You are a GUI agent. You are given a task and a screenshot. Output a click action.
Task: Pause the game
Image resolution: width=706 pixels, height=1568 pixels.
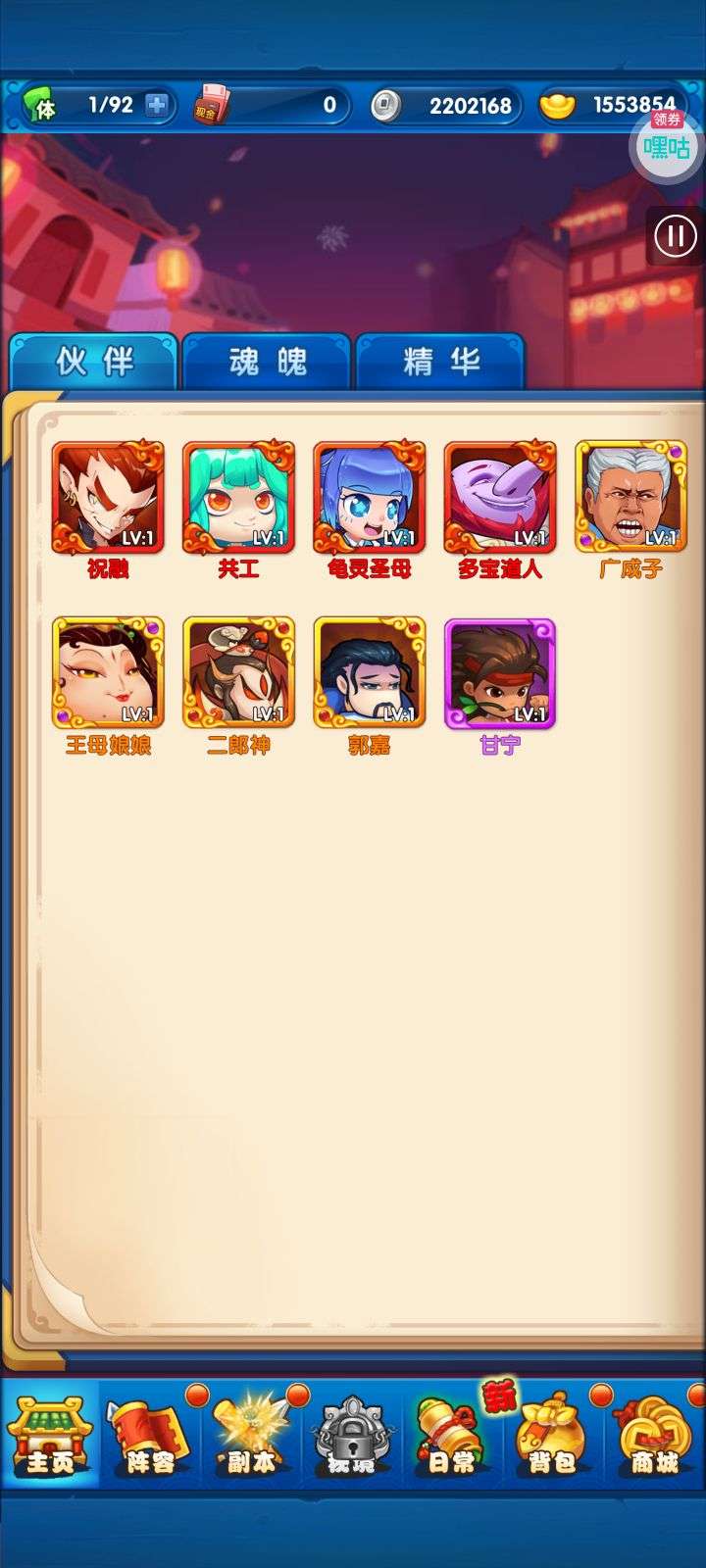pos(675,236)
